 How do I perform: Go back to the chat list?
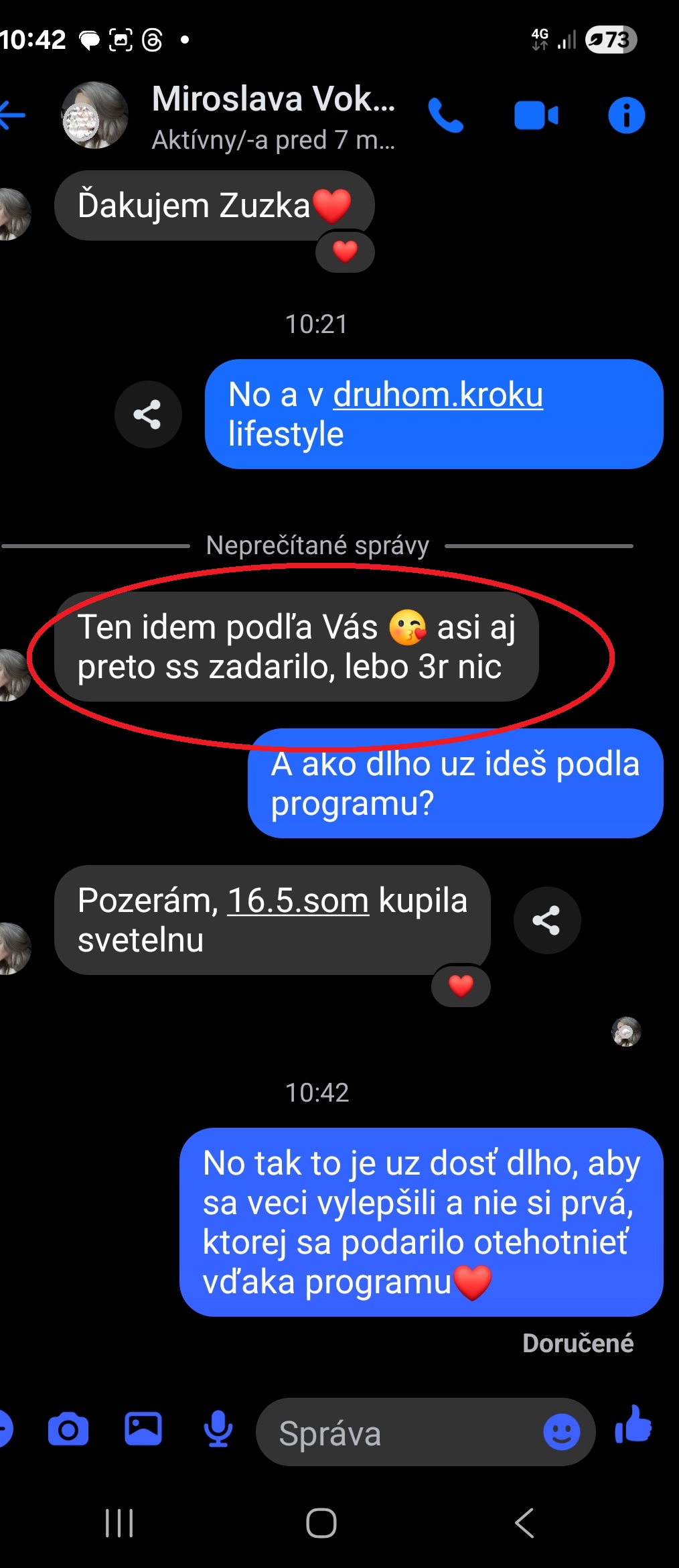[12, 115]
